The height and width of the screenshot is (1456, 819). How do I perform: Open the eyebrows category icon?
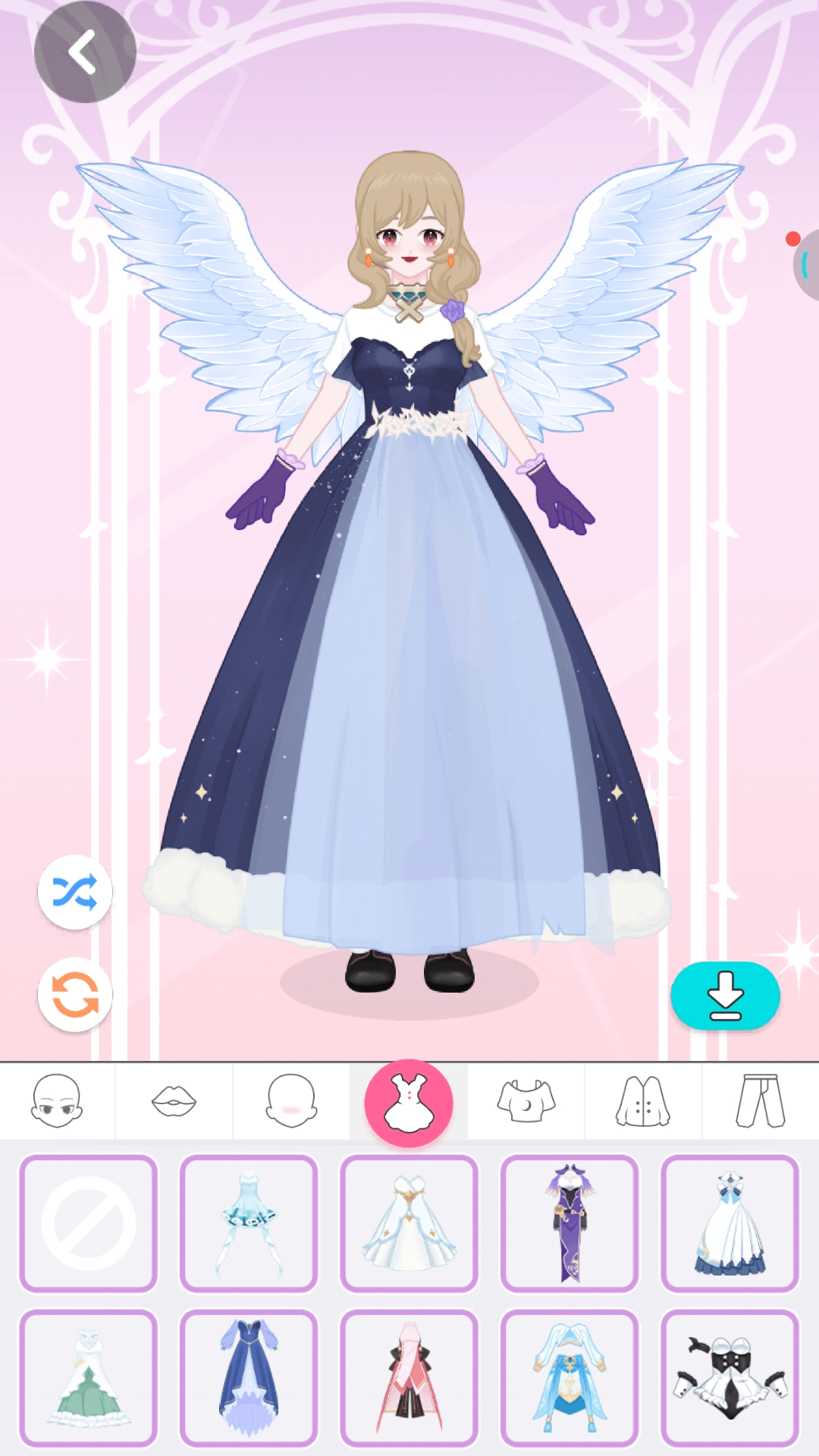tap(61, 1100)
